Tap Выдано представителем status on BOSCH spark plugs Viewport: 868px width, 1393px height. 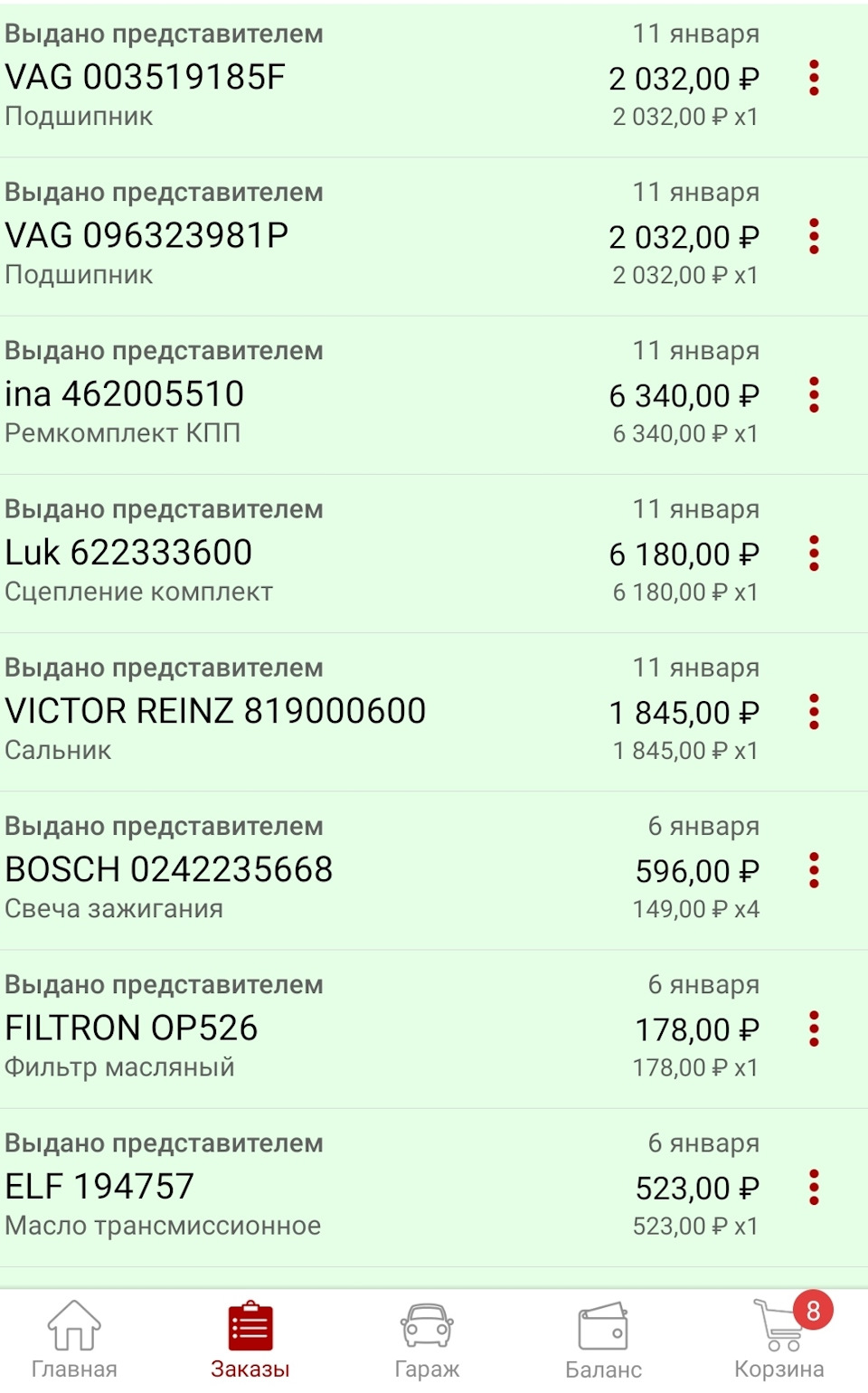click(x=164, y=825)
